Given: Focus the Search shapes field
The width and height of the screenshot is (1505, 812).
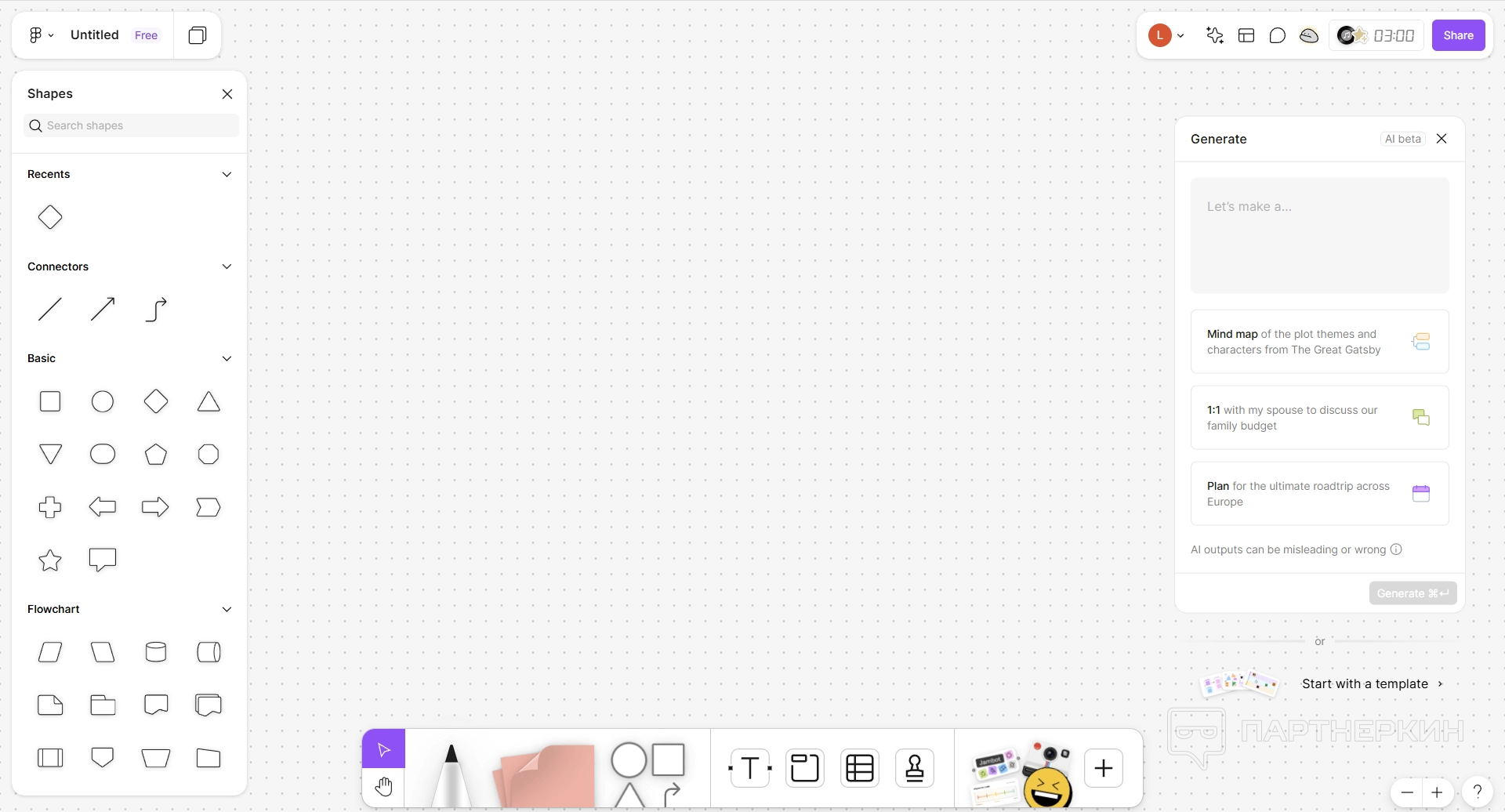Looking at the screenshot, I should click(132, 125).
